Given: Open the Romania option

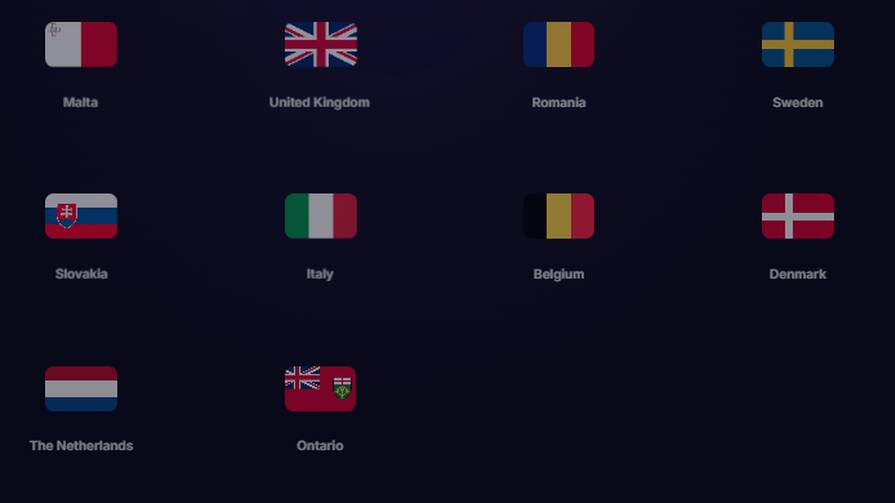Looking at the screenshot, I should click(558, 45).
